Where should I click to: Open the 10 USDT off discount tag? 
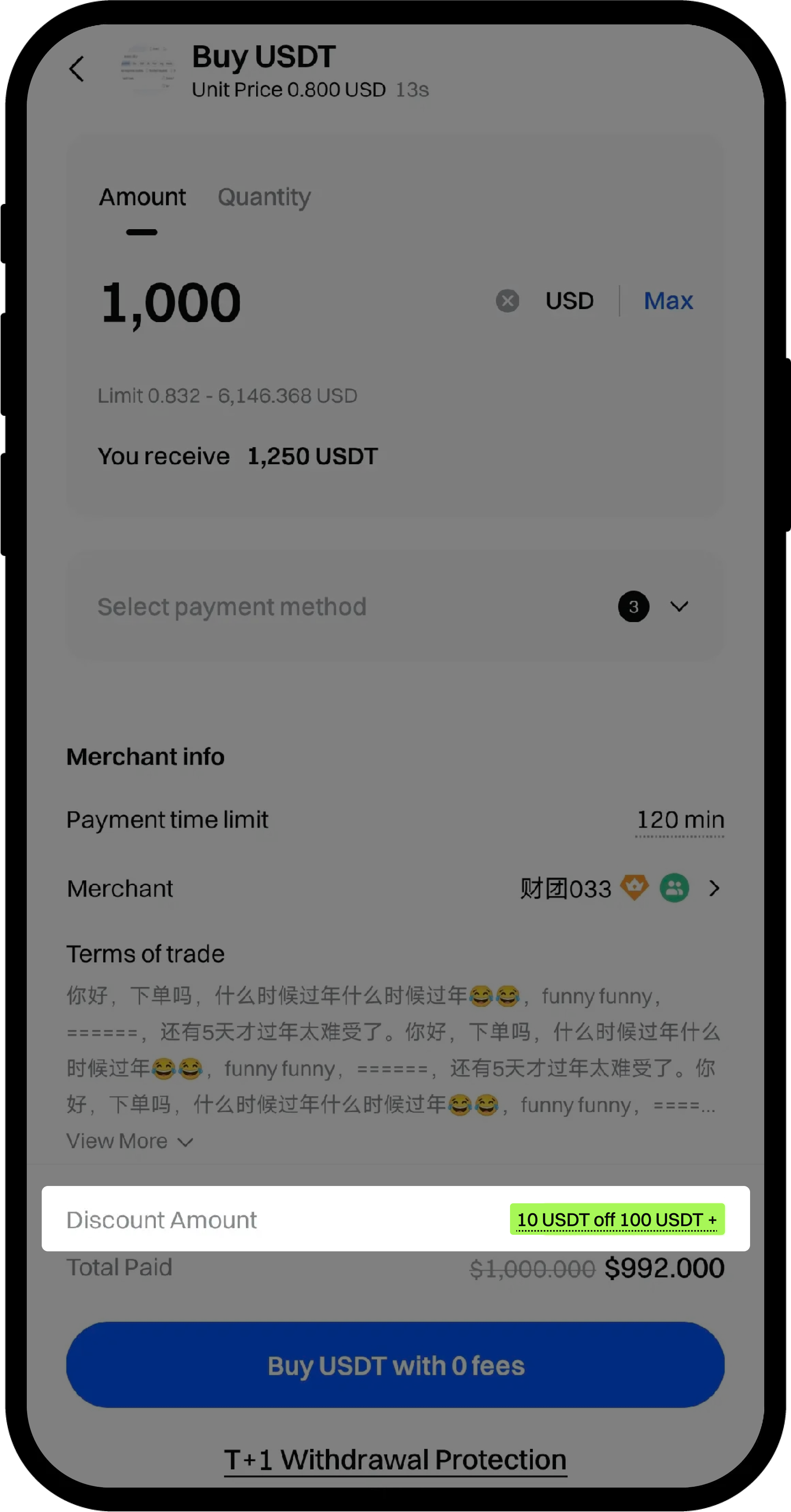[x=617, y=1220]
